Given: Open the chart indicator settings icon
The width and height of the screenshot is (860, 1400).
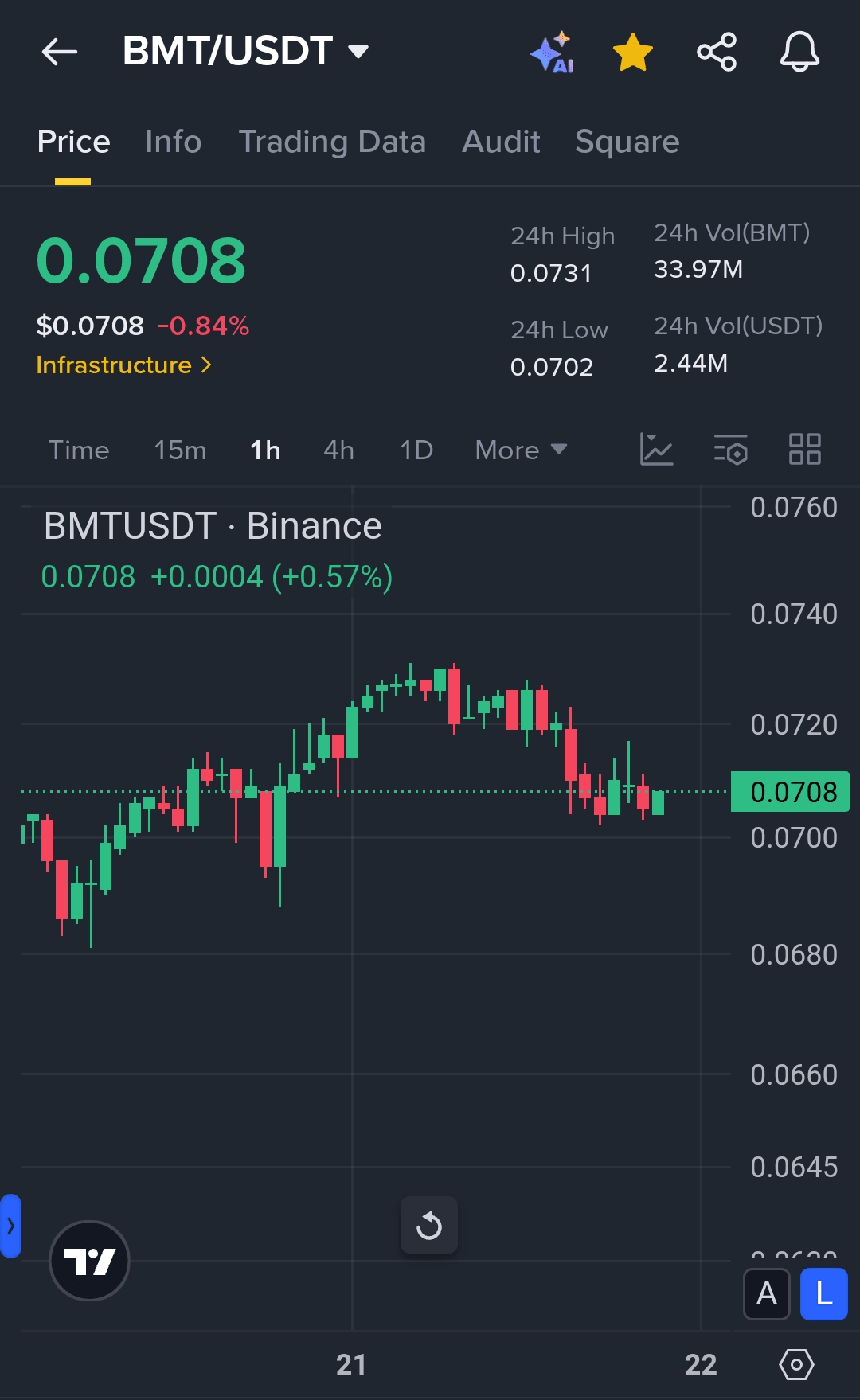Looking at the screenshot, I should coord(730,450).
